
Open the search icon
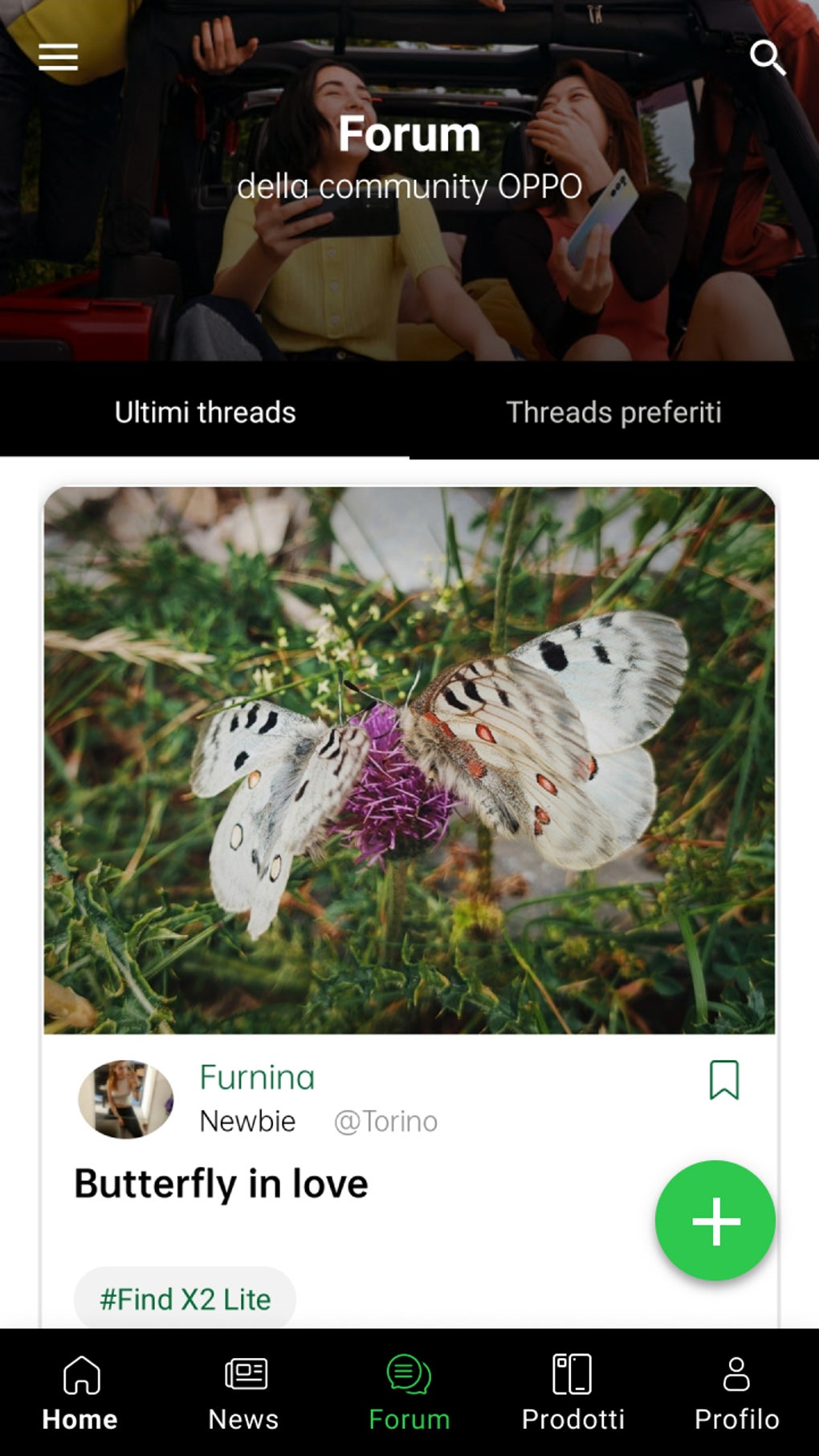point(767,58)
